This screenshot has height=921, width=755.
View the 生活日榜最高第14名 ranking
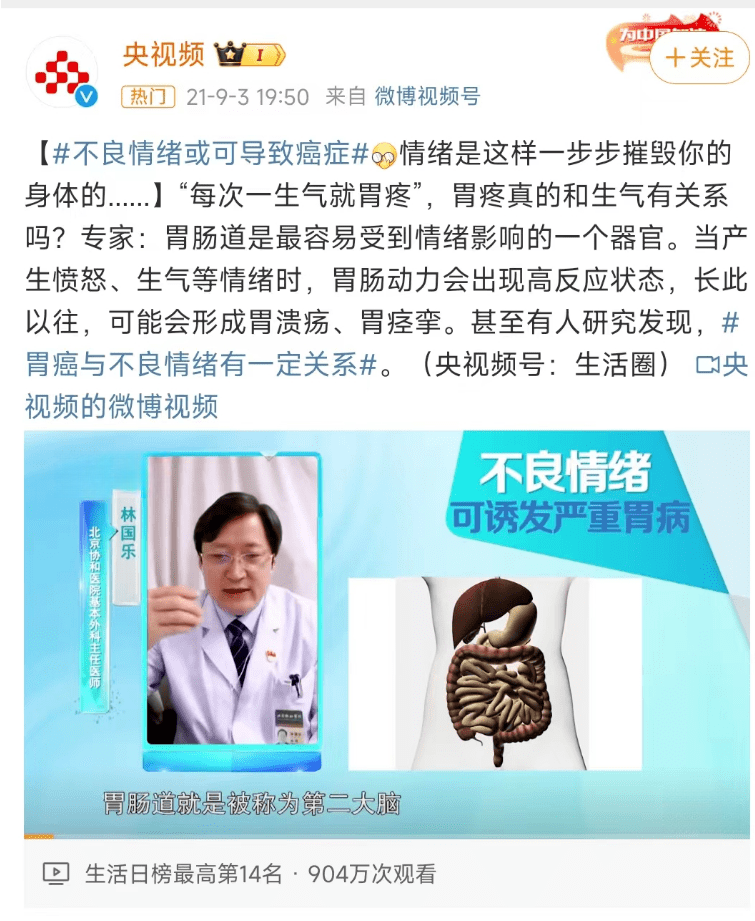184,873
